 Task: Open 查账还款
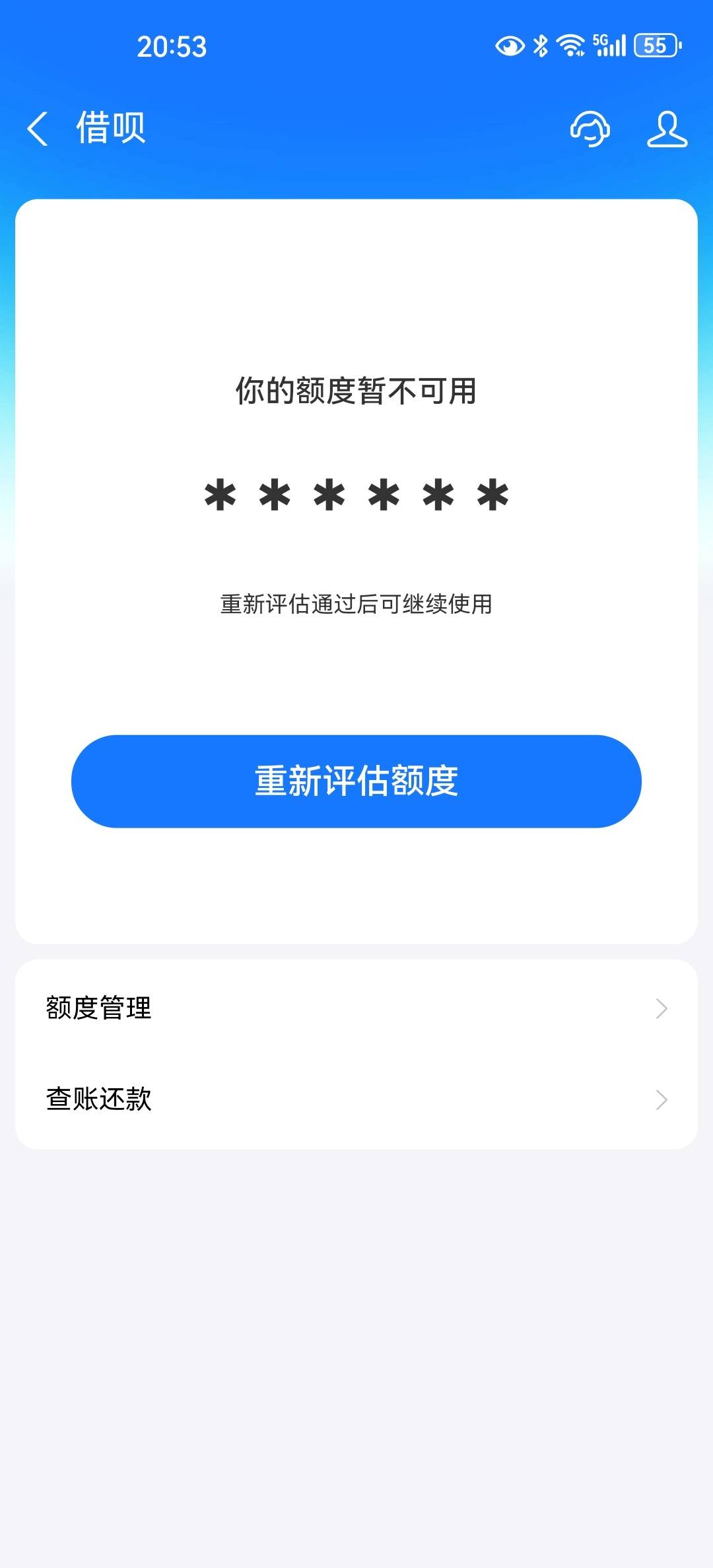click(x=356, y=1099)
